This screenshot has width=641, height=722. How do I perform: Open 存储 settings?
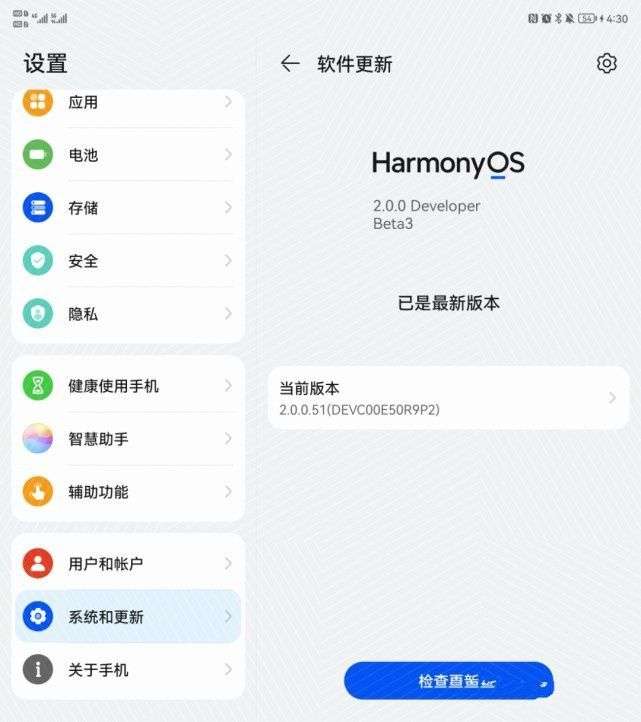click(x=128, y=208)
